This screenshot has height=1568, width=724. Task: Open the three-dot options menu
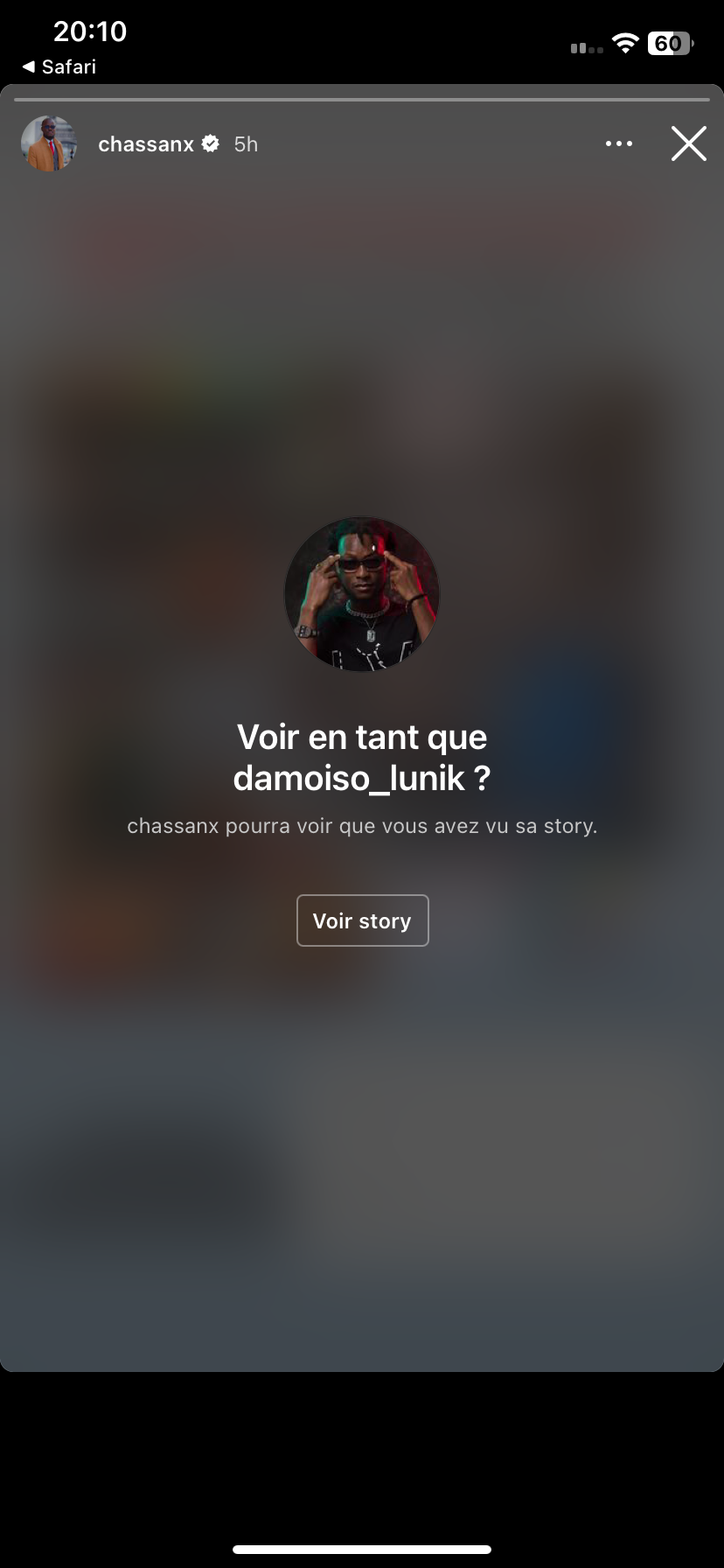[x=619, y=143]
